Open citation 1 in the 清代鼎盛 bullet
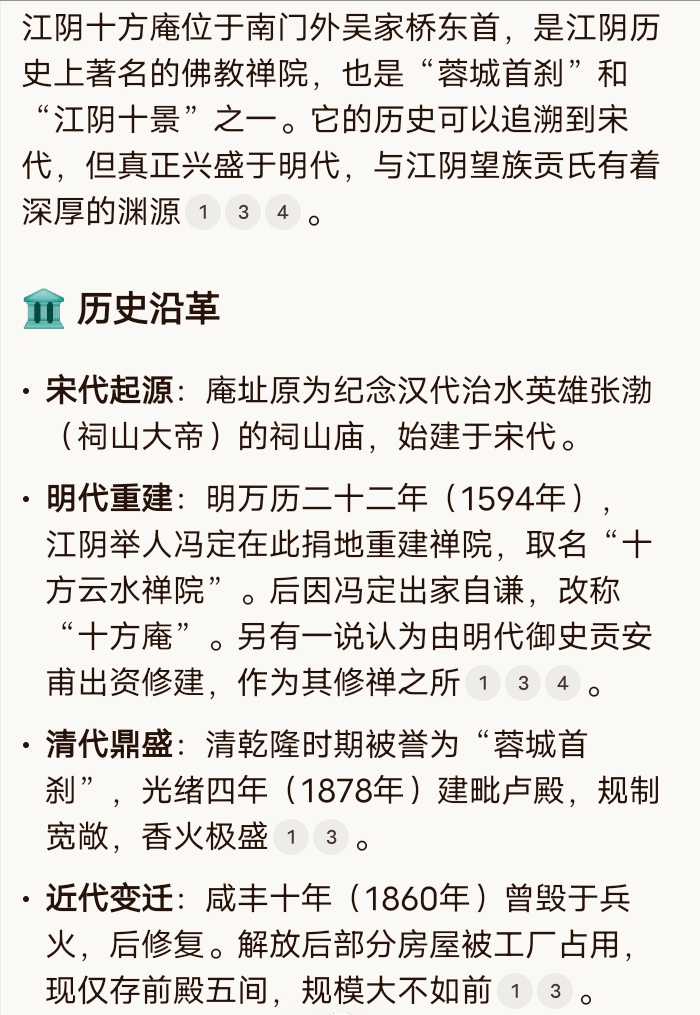 291,837
